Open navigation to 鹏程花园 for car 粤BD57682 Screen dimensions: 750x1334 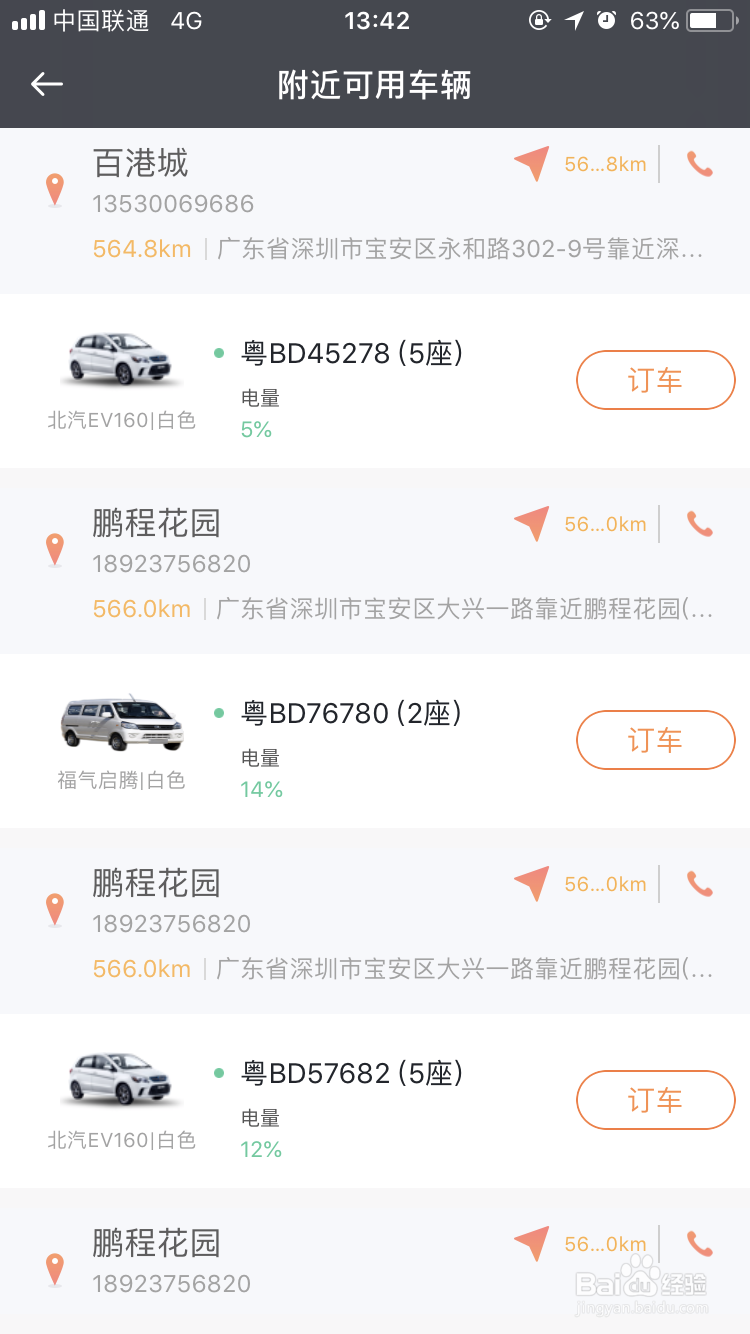point(532,883)
